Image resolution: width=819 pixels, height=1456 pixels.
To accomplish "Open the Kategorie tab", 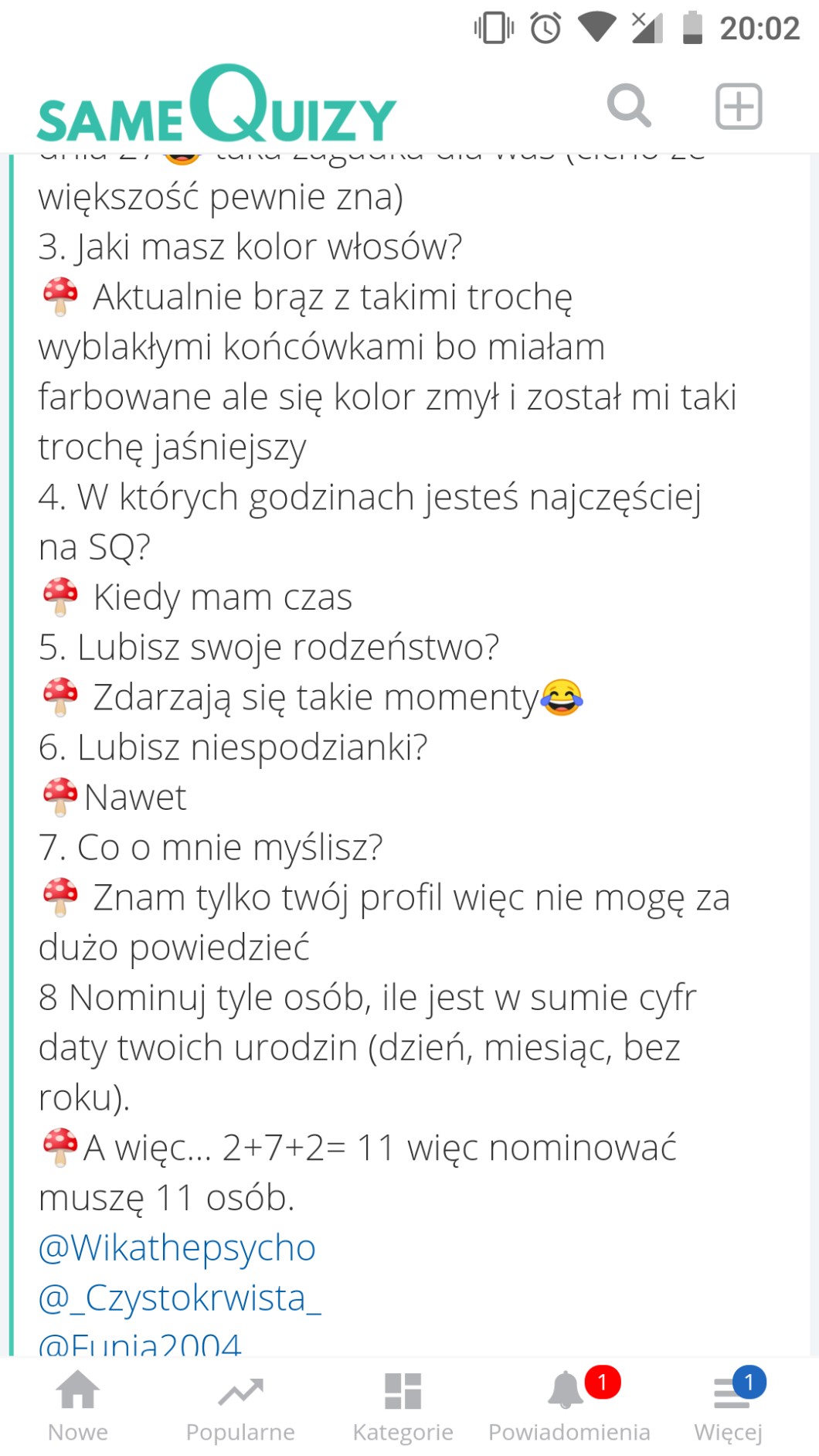I will [403, 1406].
